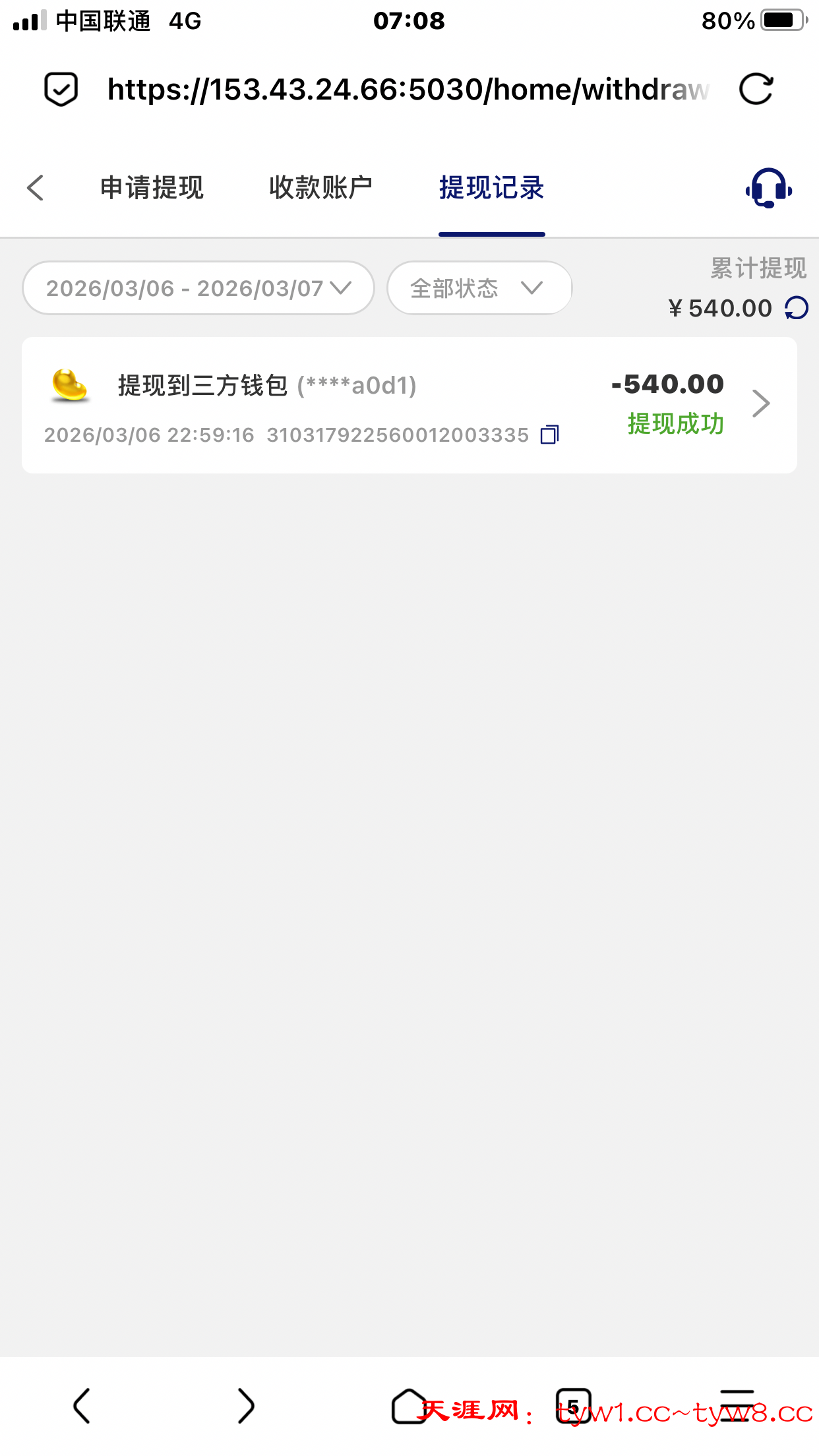Image resolution: width=819 pixels, height=1456 pixels.
Task: Tap the browser address bar URL
Action: pos(408,89)
